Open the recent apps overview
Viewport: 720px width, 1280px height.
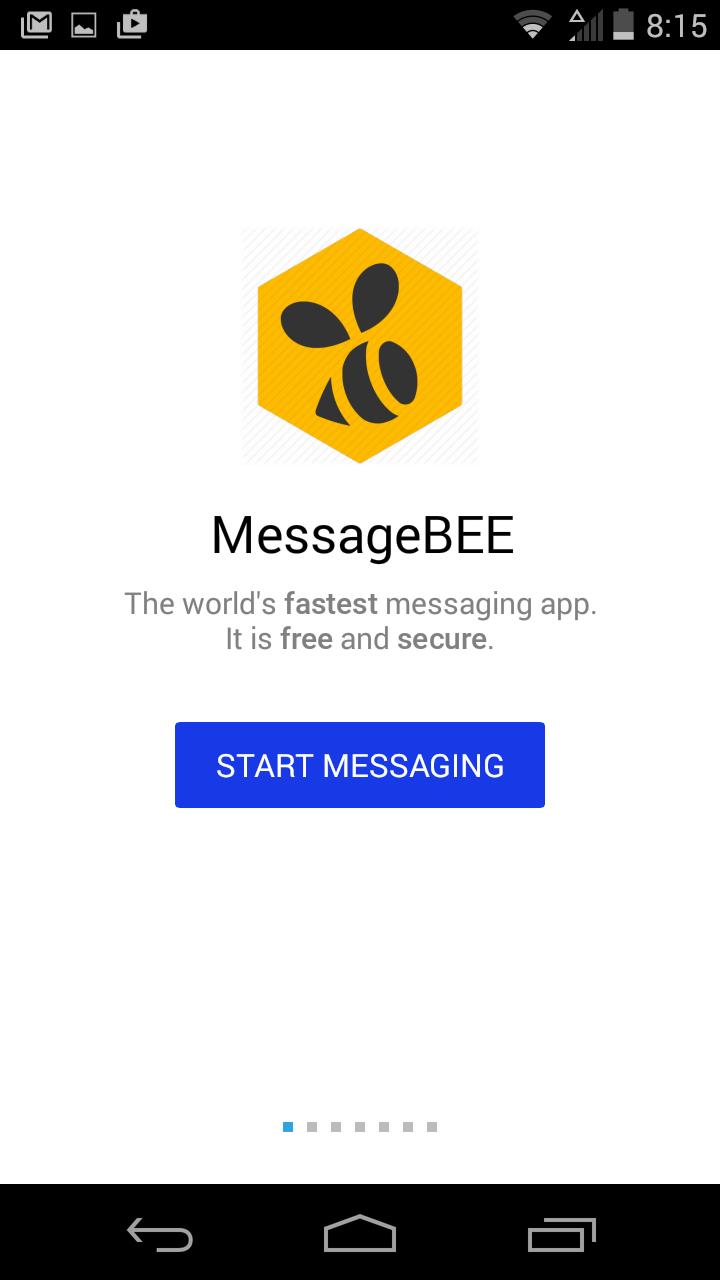tap(561, 1235)
